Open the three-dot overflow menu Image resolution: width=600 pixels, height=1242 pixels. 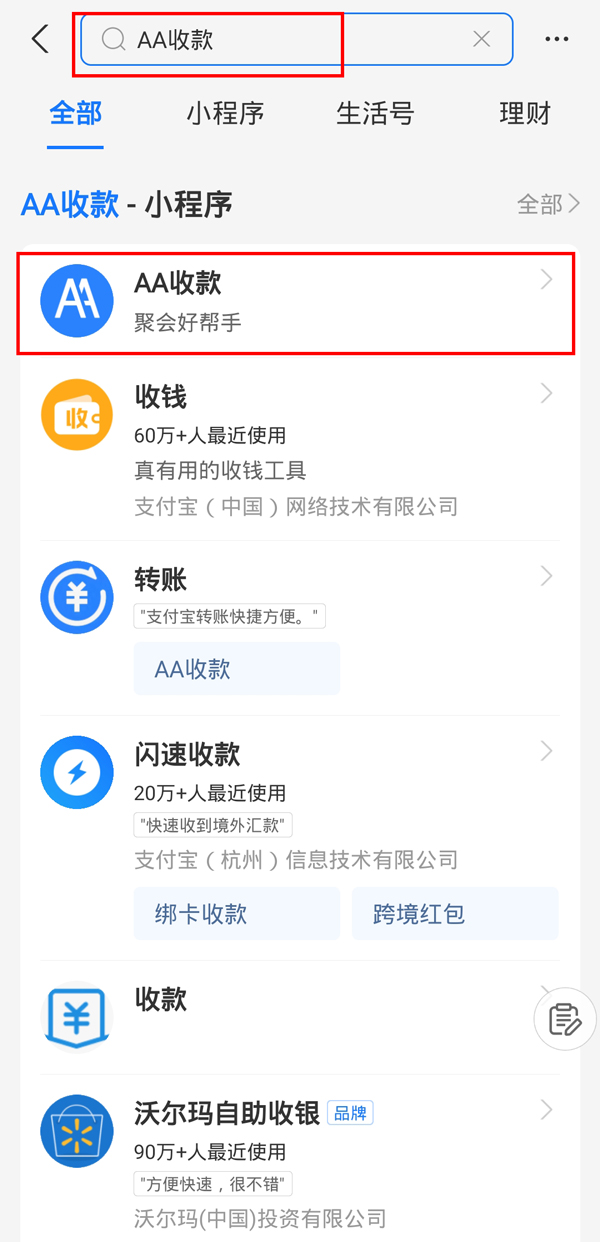tap(556, 40)
